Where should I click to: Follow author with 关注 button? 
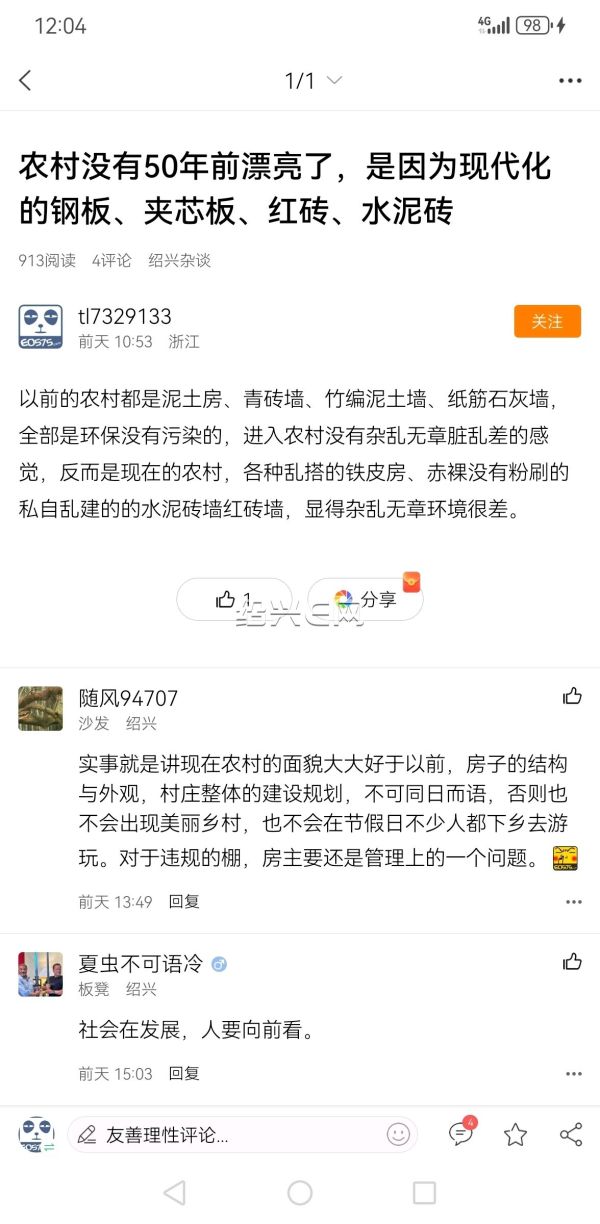pos(547,321)
